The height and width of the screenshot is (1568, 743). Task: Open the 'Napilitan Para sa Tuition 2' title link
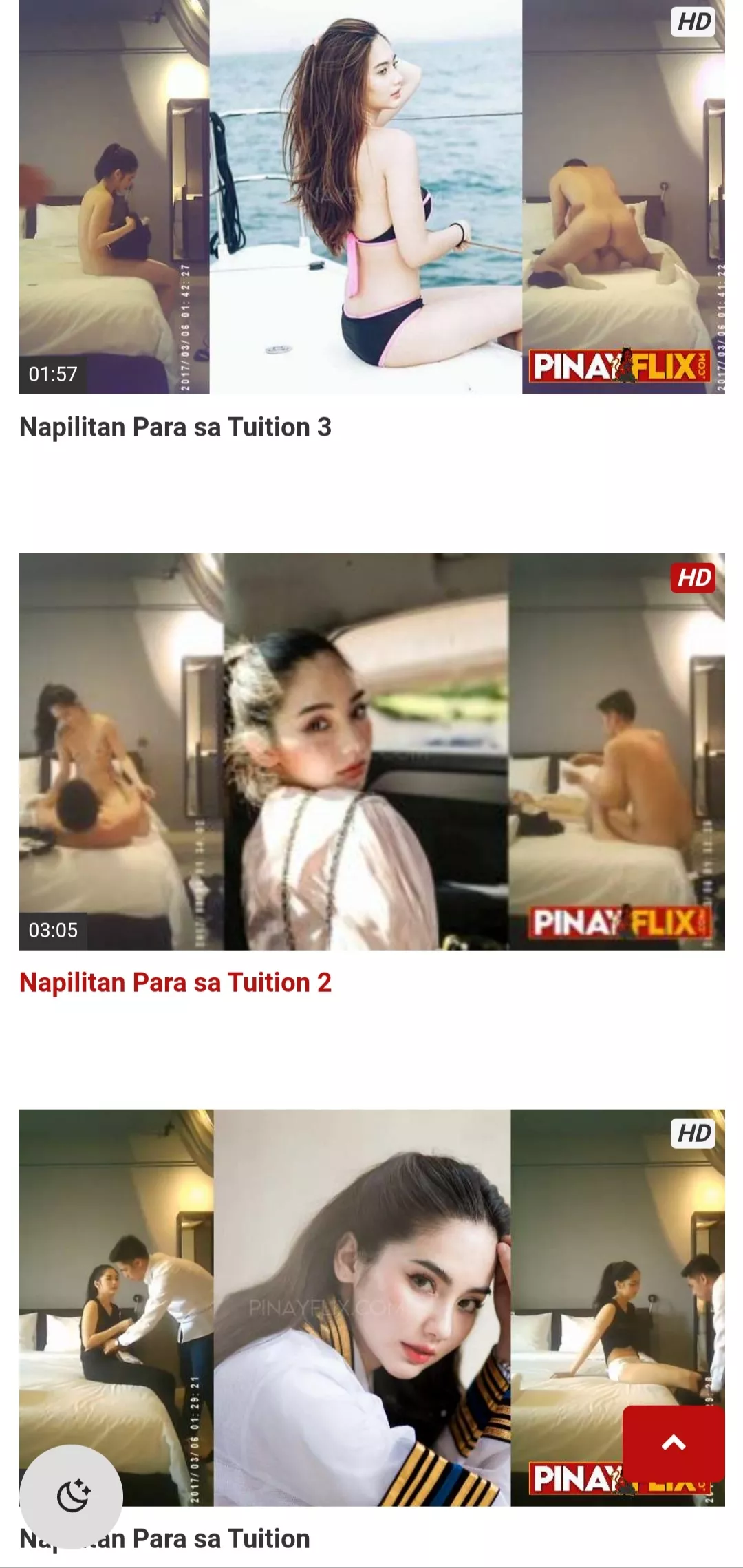pyautogui.click(x=175, y=983)
